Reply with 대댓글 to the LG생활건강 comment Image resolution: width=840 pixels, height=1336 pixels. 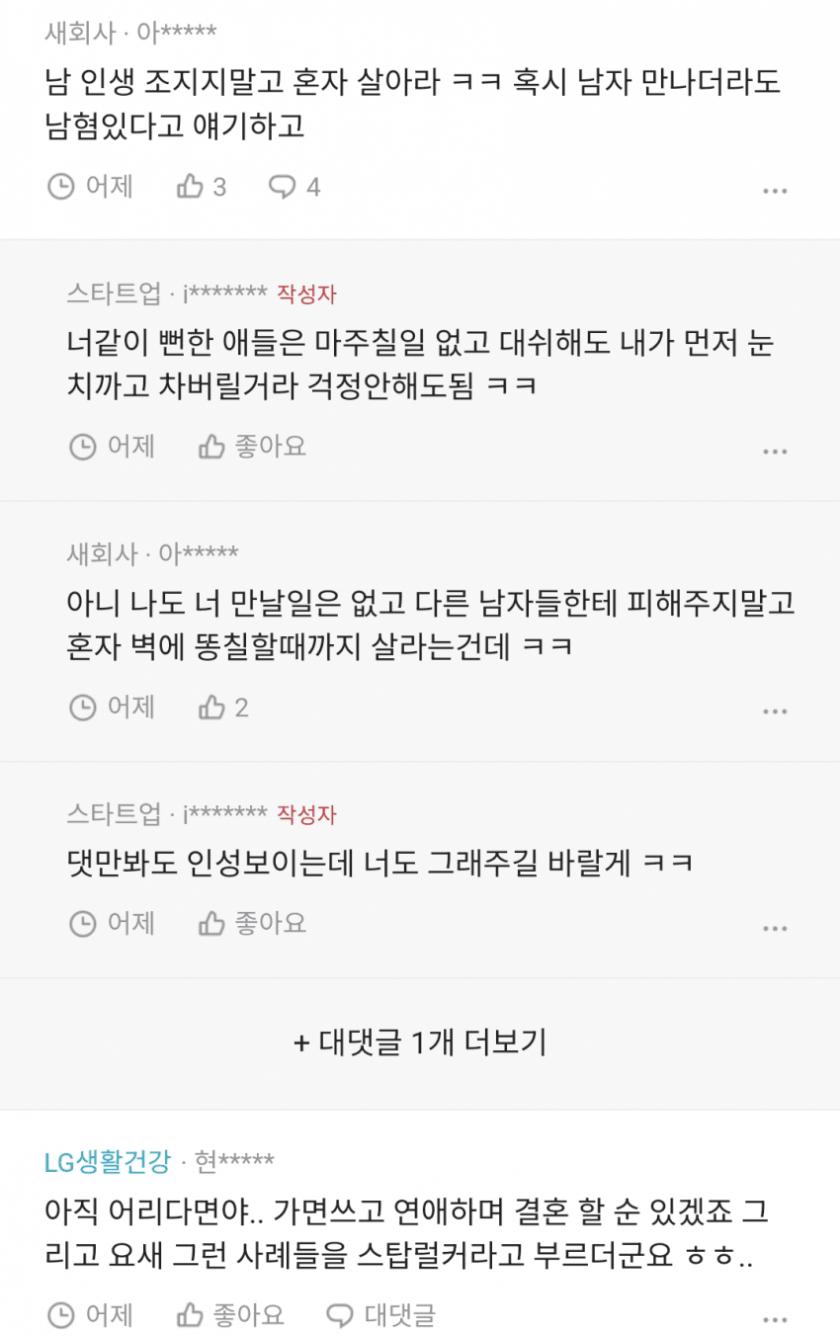381,1315
